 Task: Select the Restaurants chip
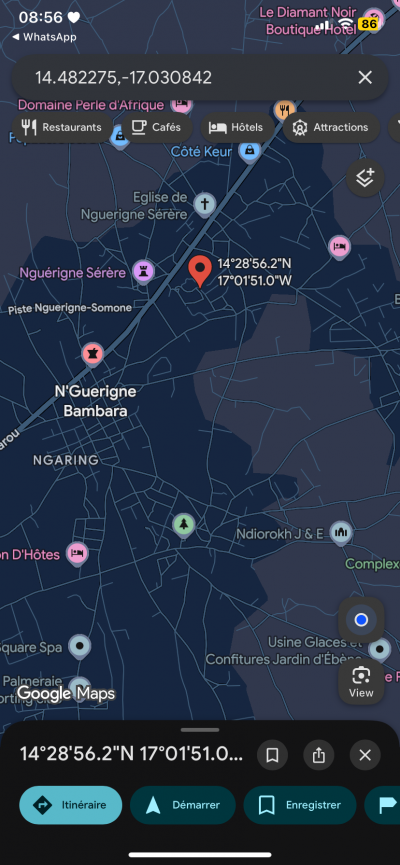pyautogui.click(x=62, y=127)
